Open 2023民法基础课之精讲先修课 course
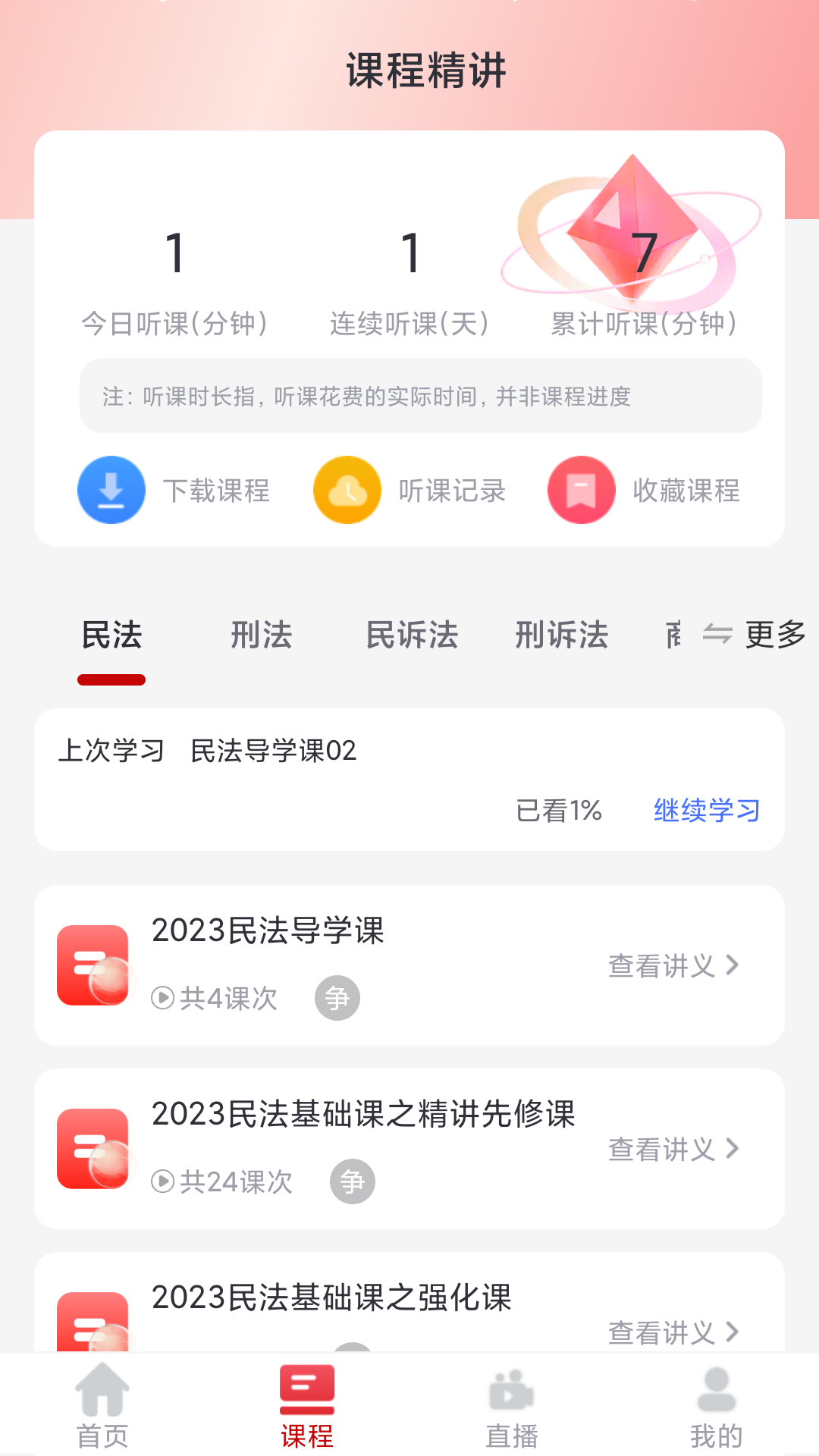The height and width of the screenshot is (1456, 819). (364, 1115)
